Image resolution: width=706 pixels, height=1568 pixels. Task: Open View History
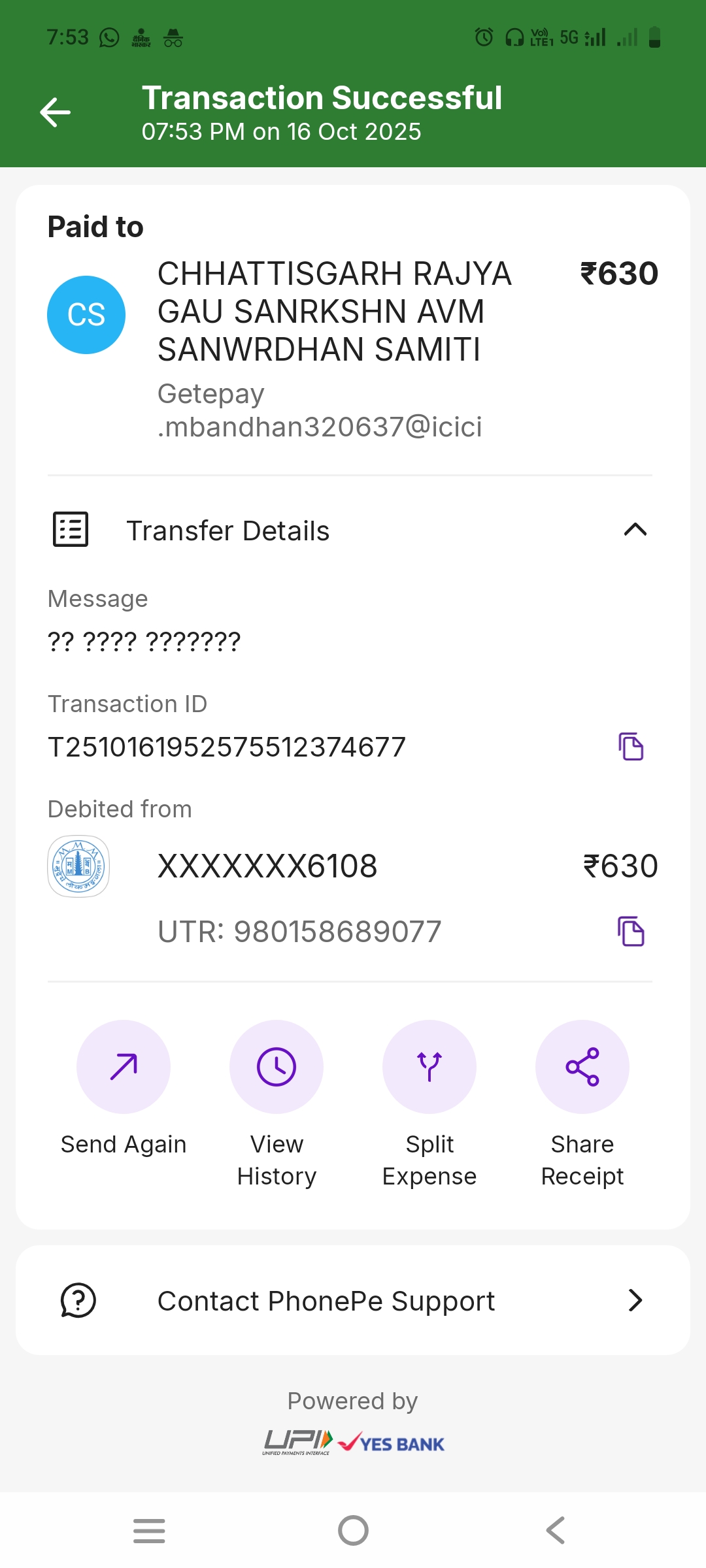pyautogui.click(x=277, y=1067)
